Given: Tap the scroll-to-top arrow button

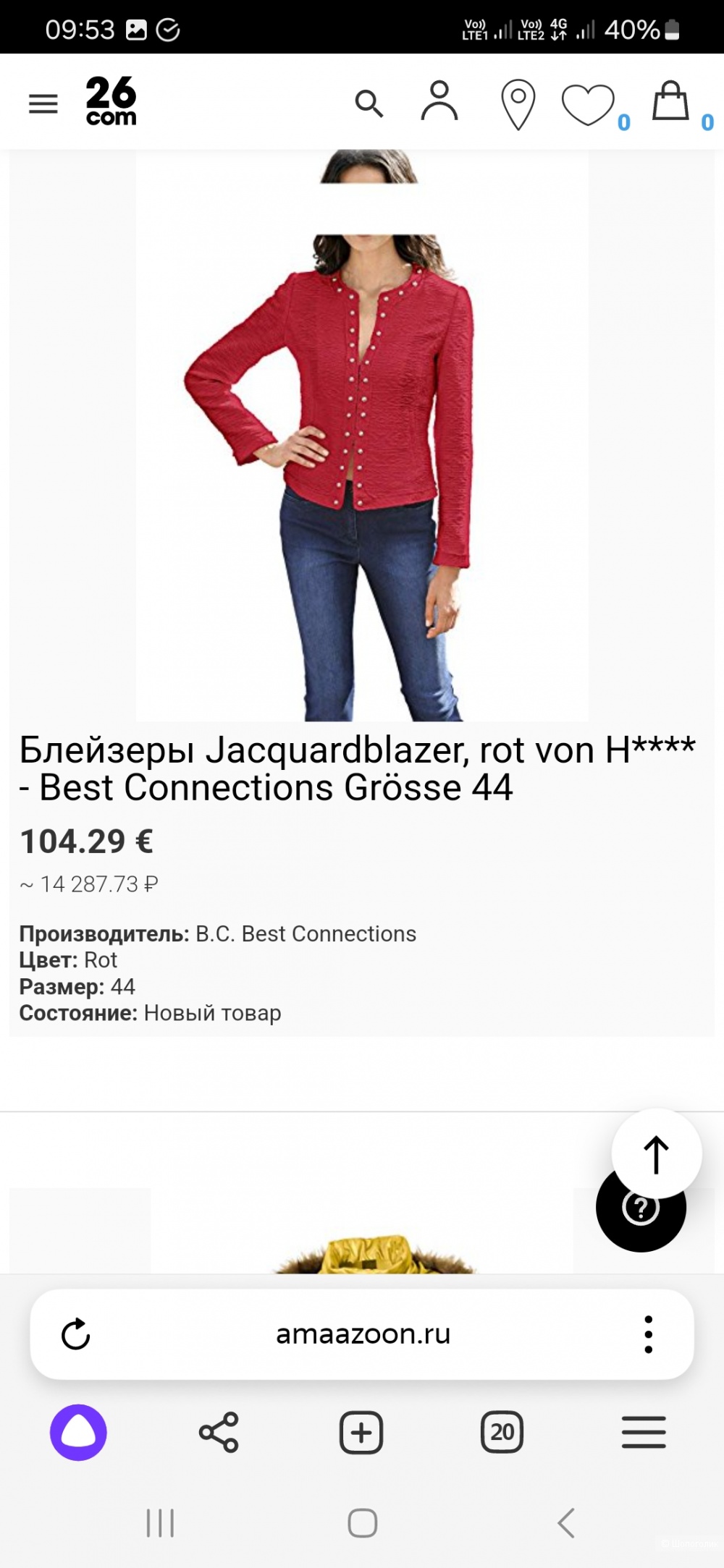Looking at the screenshot, I should (656, 1154).
